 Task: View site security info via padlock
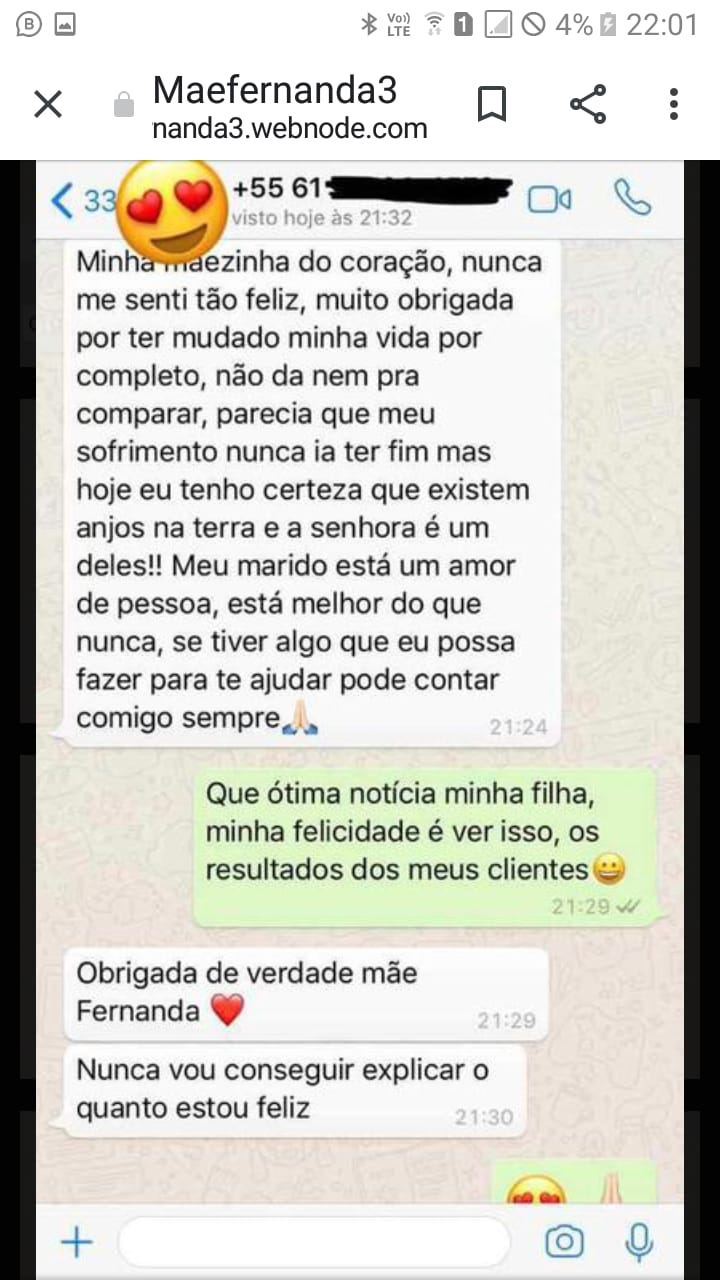point(124,105)
